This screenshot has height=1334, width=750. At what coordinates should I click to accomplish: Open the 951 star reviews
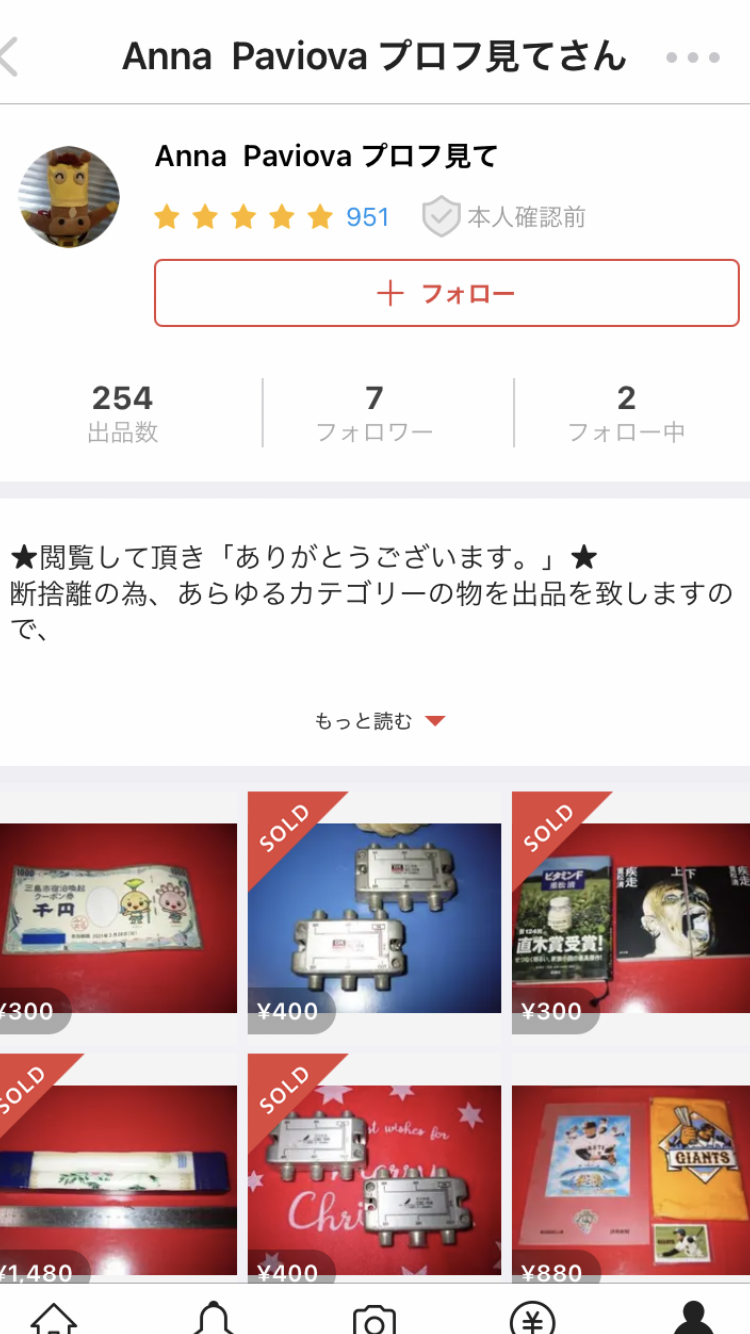pyautogui.click(x=367, y=217)
